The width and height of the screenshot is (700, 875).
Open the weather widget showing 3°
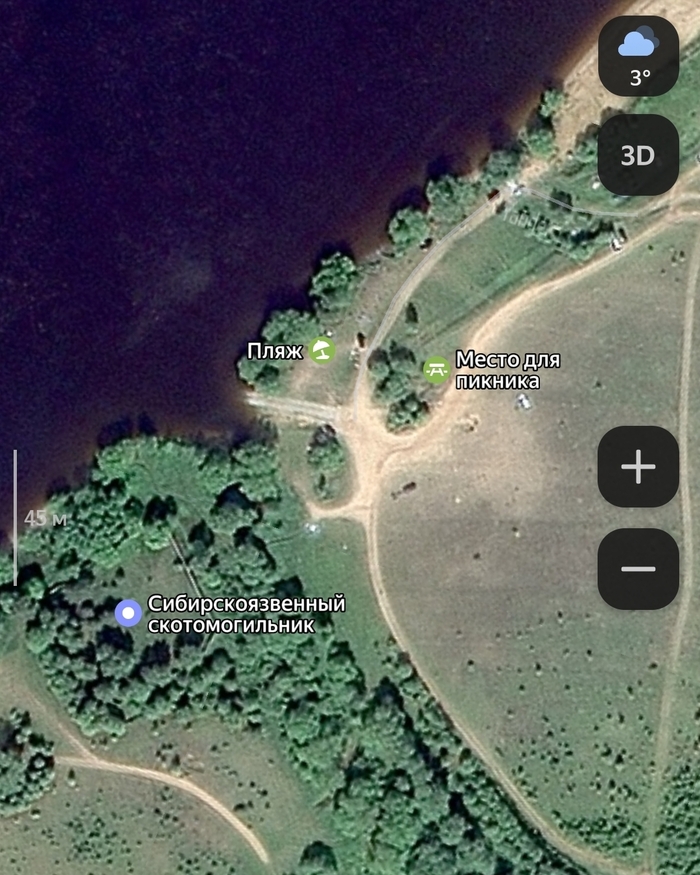click(639, 56)
